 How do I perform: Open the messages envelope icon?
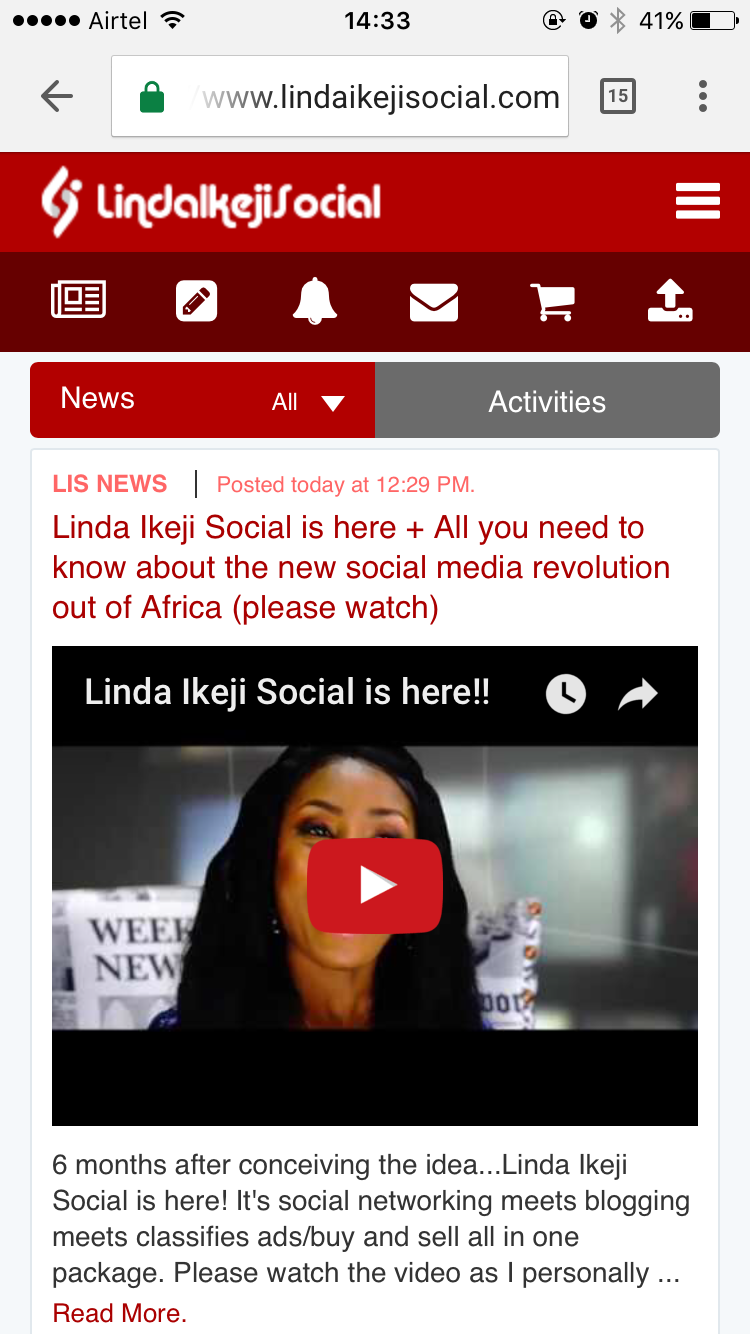(x=433, y=302)
